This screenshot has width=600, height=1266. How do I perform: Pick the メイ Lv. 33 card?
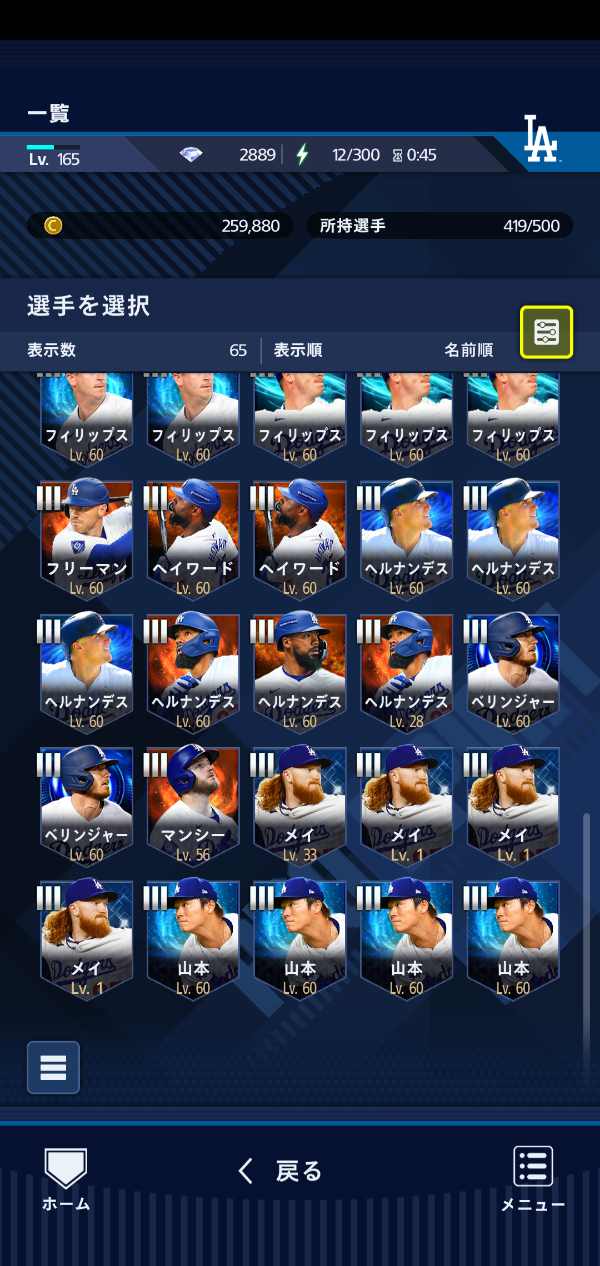click(x=300, y=804)
